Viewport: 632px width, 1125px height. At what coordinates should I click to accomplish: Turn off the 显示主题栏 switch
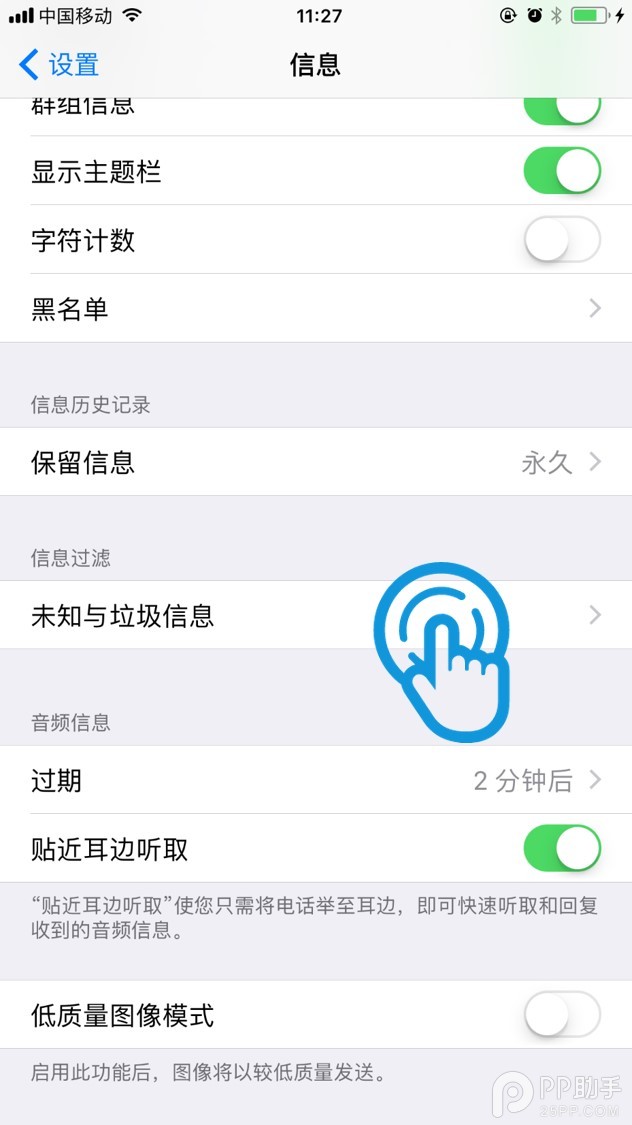pos(561,172)
